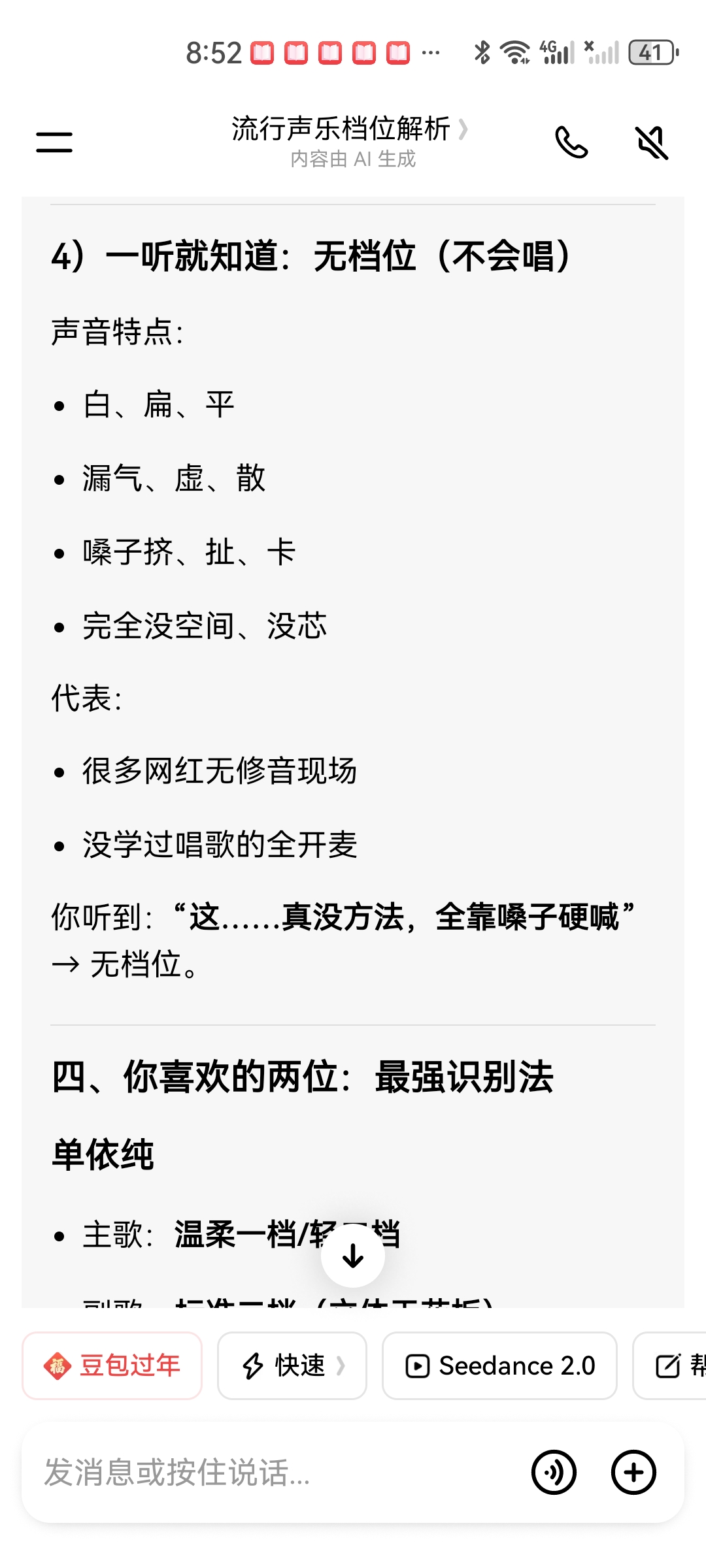
Task: Jump to bottom with the down-arrow button
Action: pyautogui.click(x=353, y=1255)
